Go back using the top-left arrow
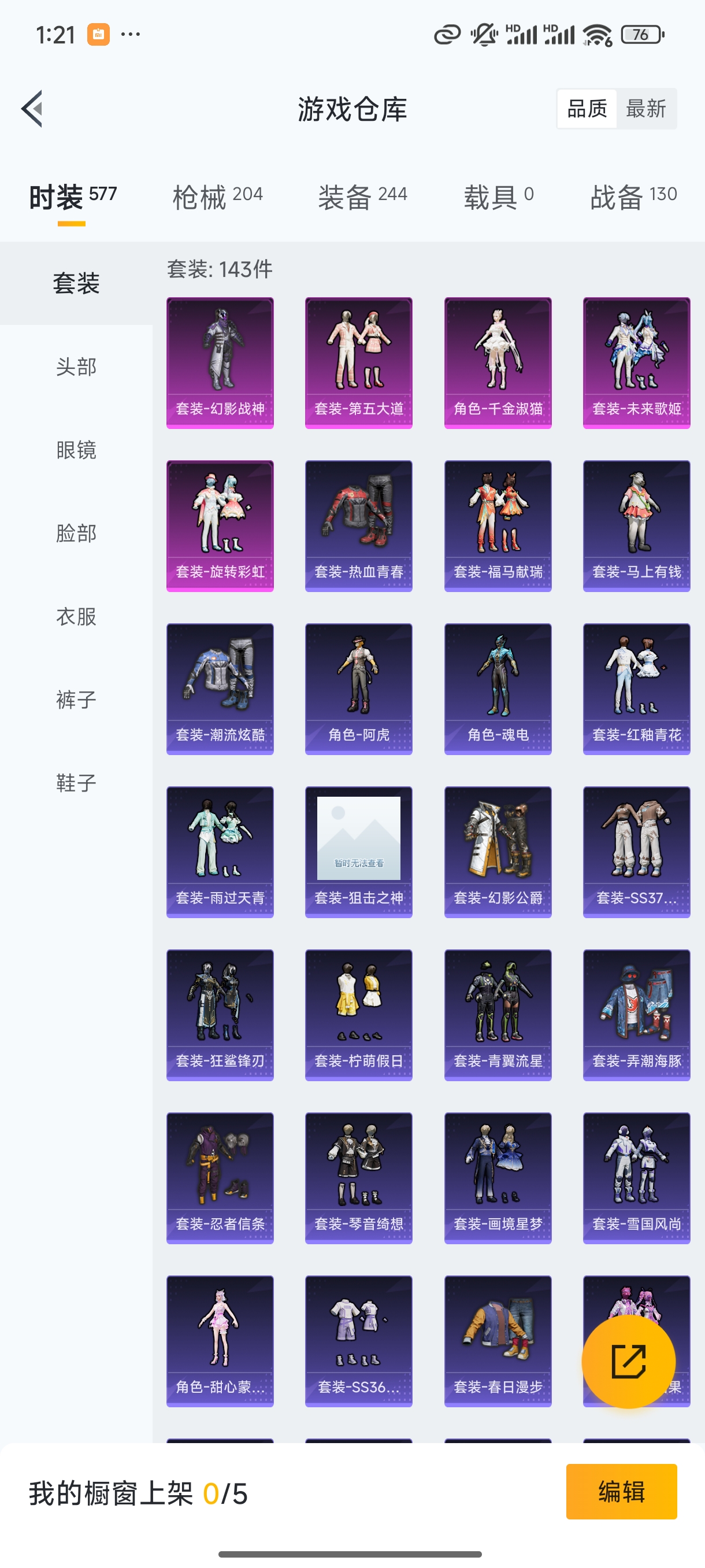Viewport: 705px width, 1568px height. [33, 109]
